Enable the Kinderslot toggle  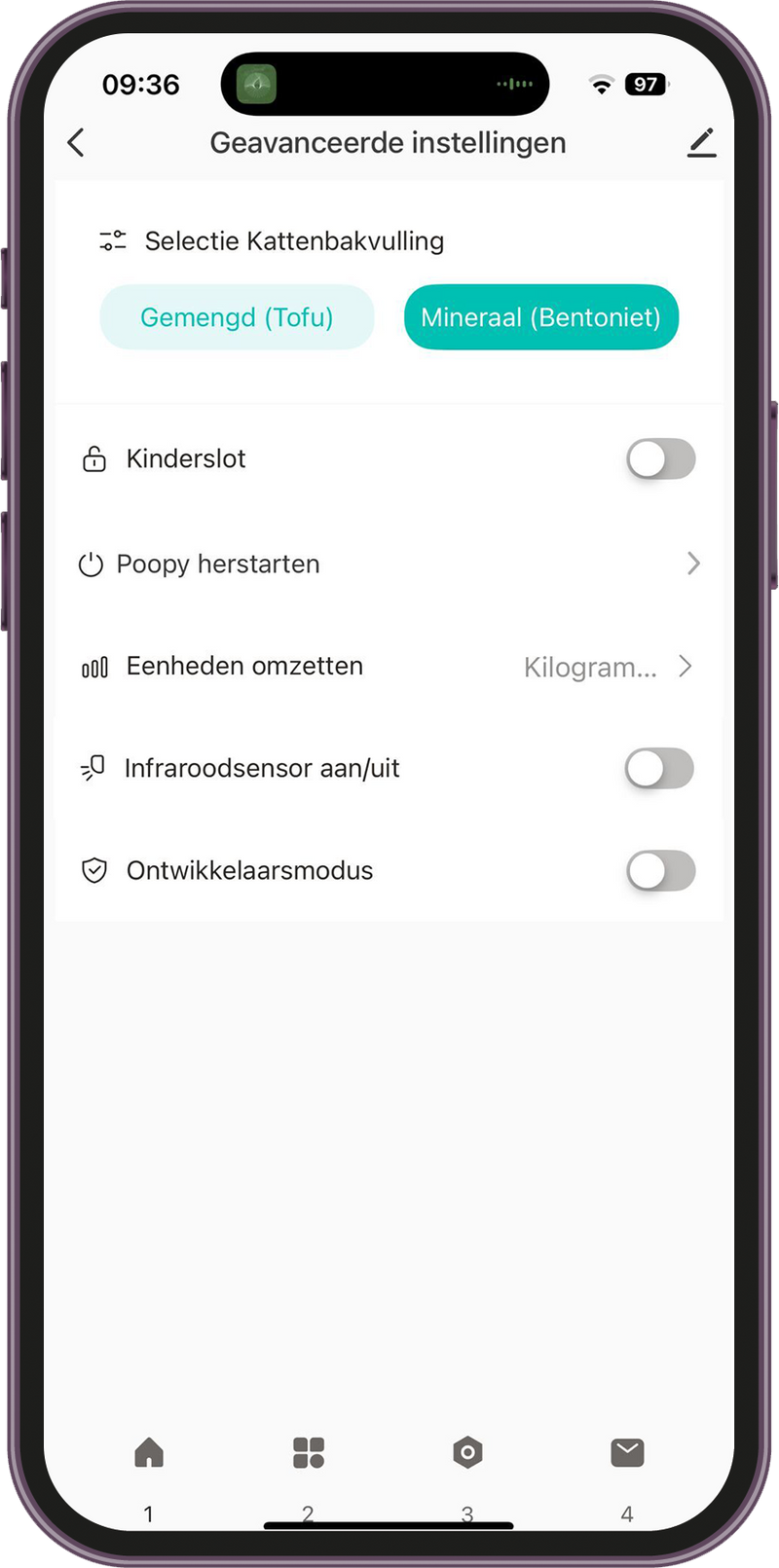tap(660, 459)
